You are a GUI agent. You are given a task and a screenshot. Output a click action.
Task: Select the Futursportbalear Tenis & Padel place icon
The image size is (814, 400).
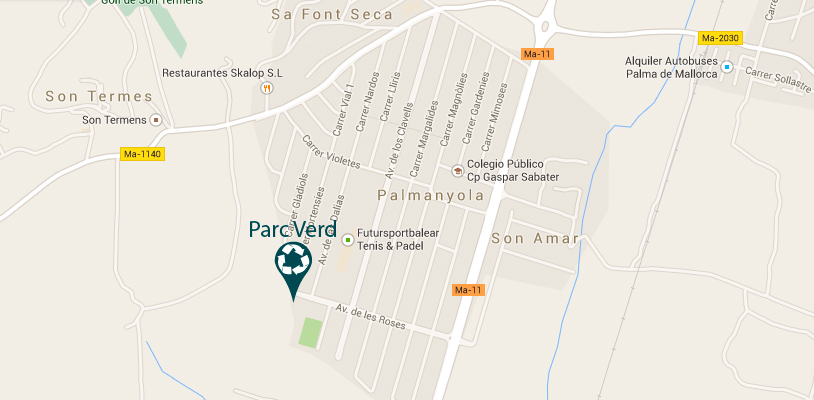coord(347,239)
